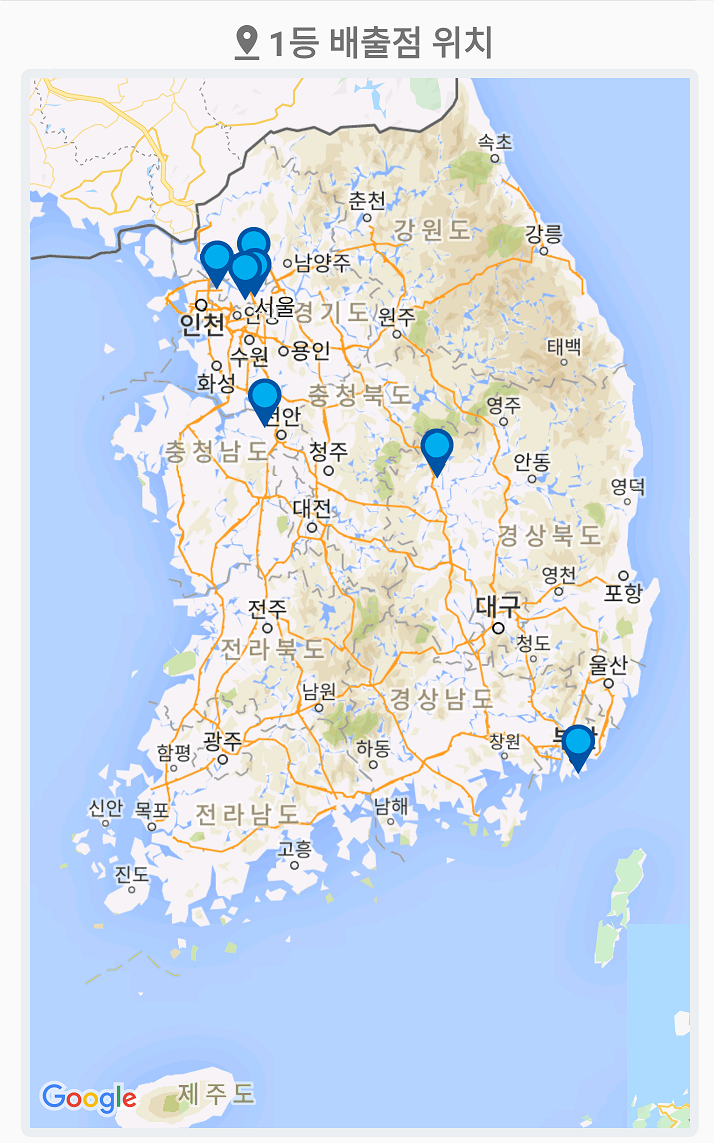Select the marker just above Cheonan
Image resolution: width=714 pixels, height=1143 pixels.
tap(264, 398)
